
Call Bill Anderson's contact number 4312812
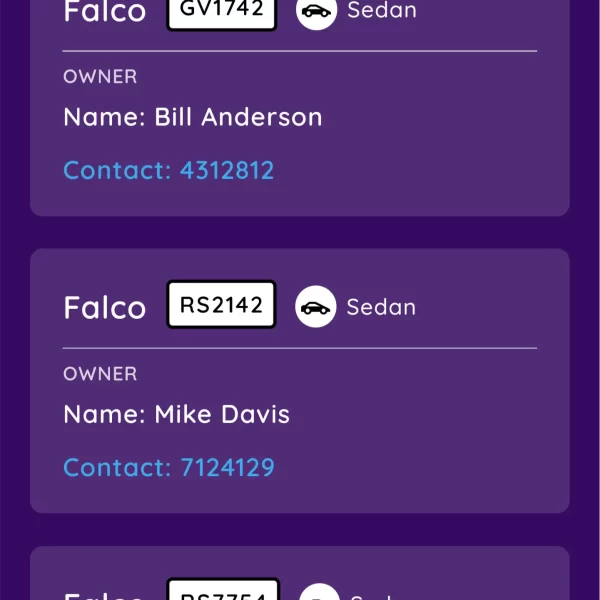pyautogui.click(x=168, y=170)
